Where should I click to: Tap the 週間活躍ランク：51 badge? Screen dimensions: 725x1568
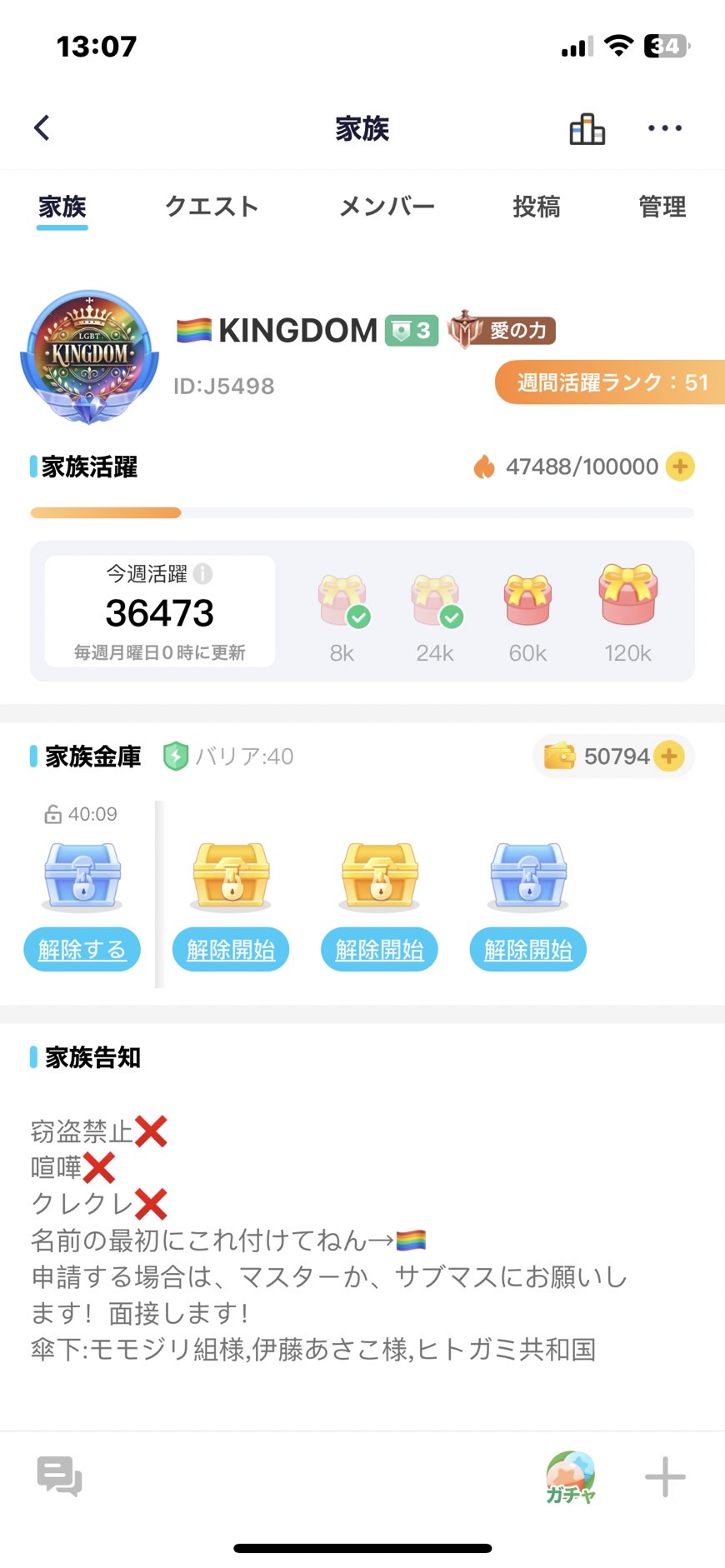(611, 382)
